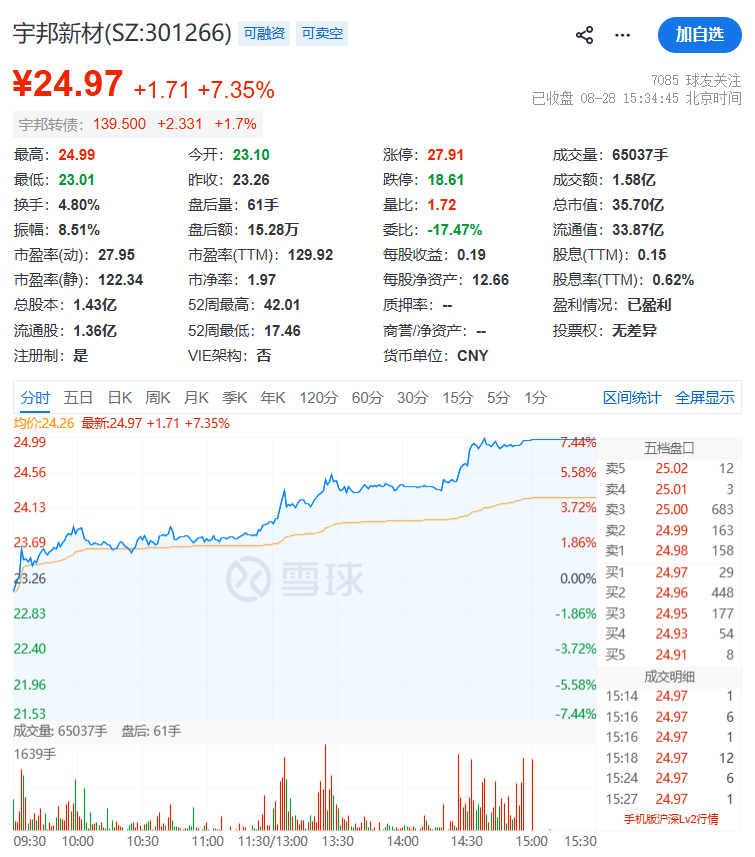Select the 可融资 tag

coord(264,33)
